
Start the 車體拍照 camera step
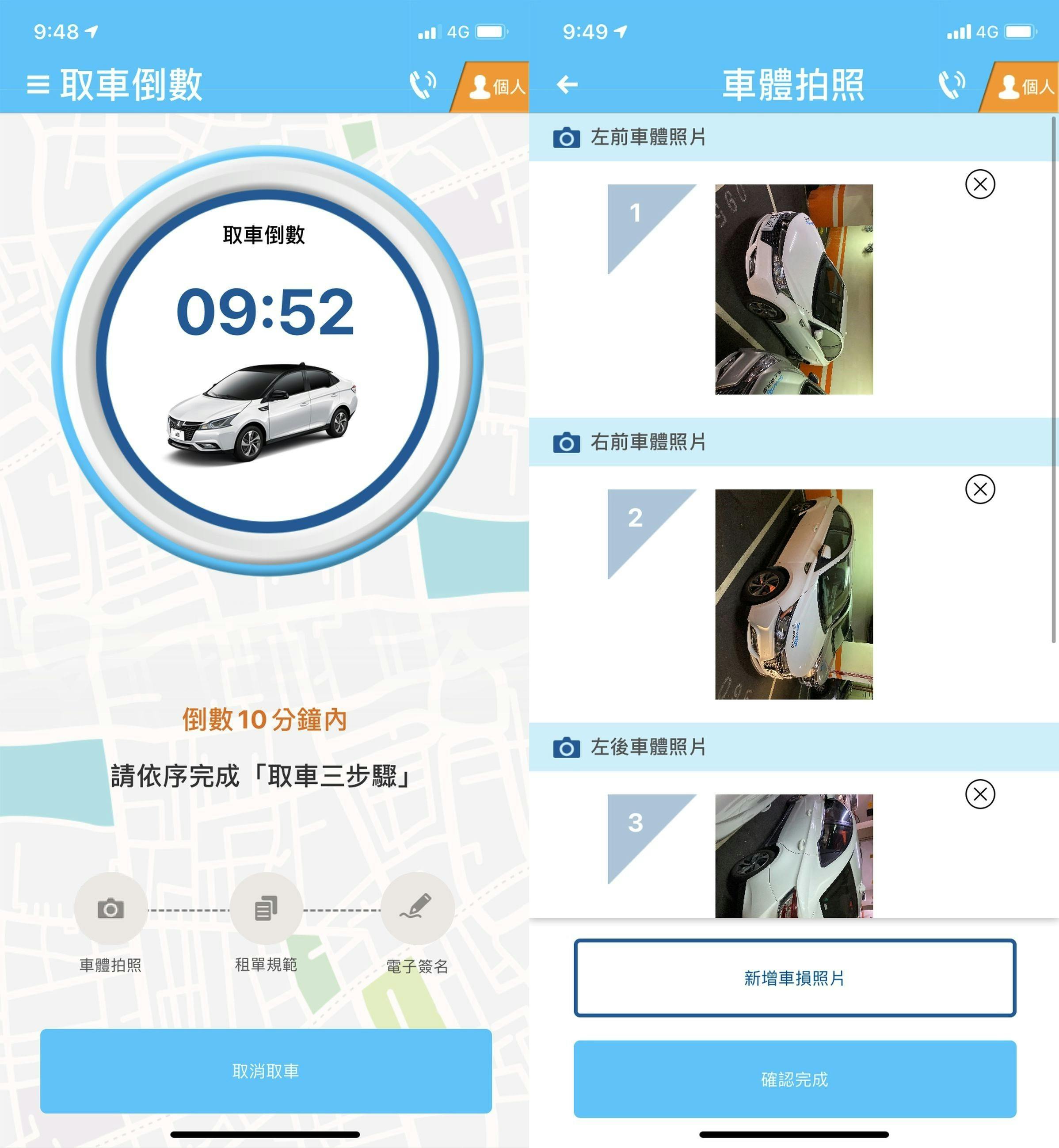pos(110,908)
